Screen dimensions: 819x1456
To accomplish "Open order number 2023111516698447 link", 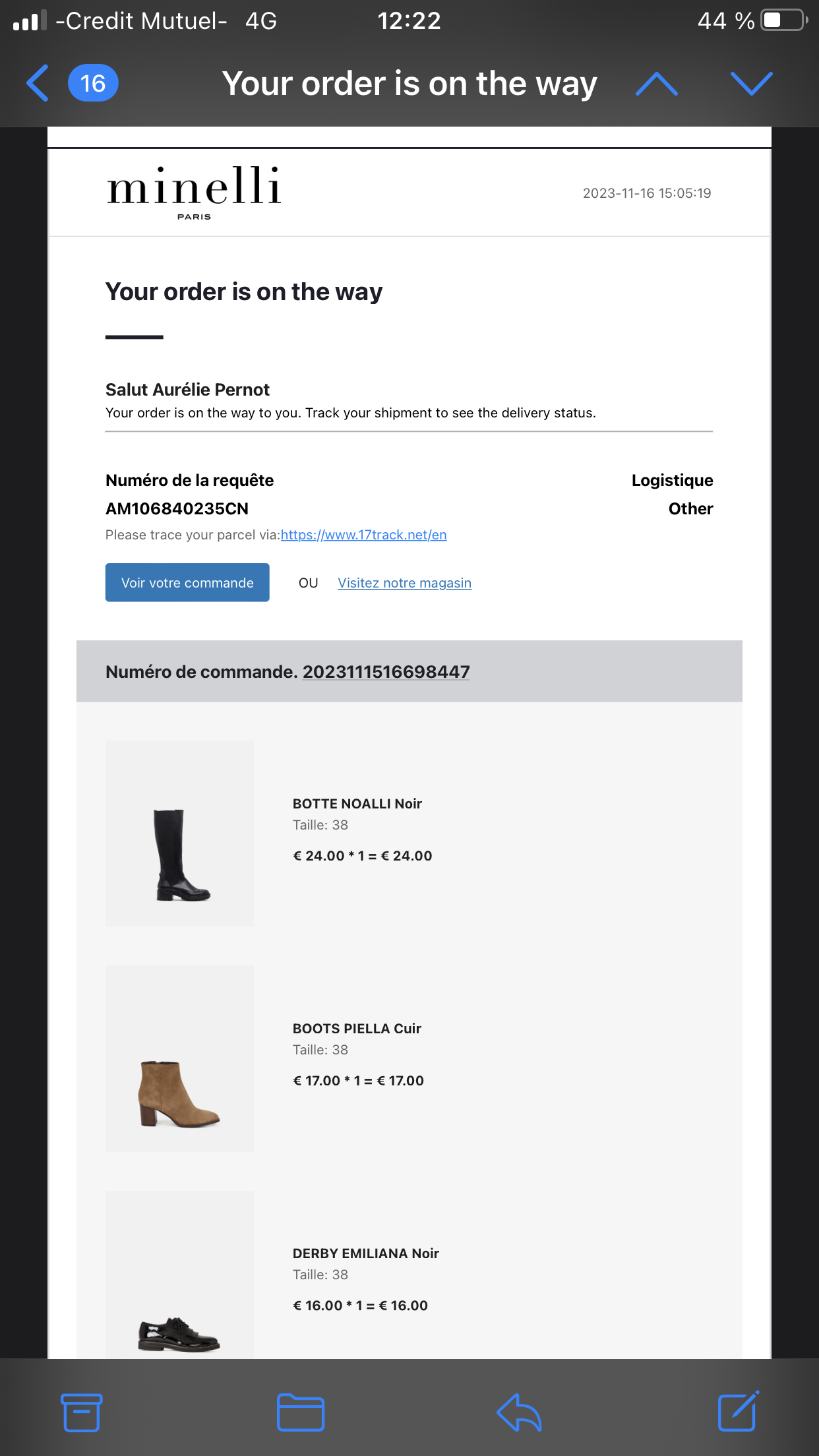I will coord(386,672).
